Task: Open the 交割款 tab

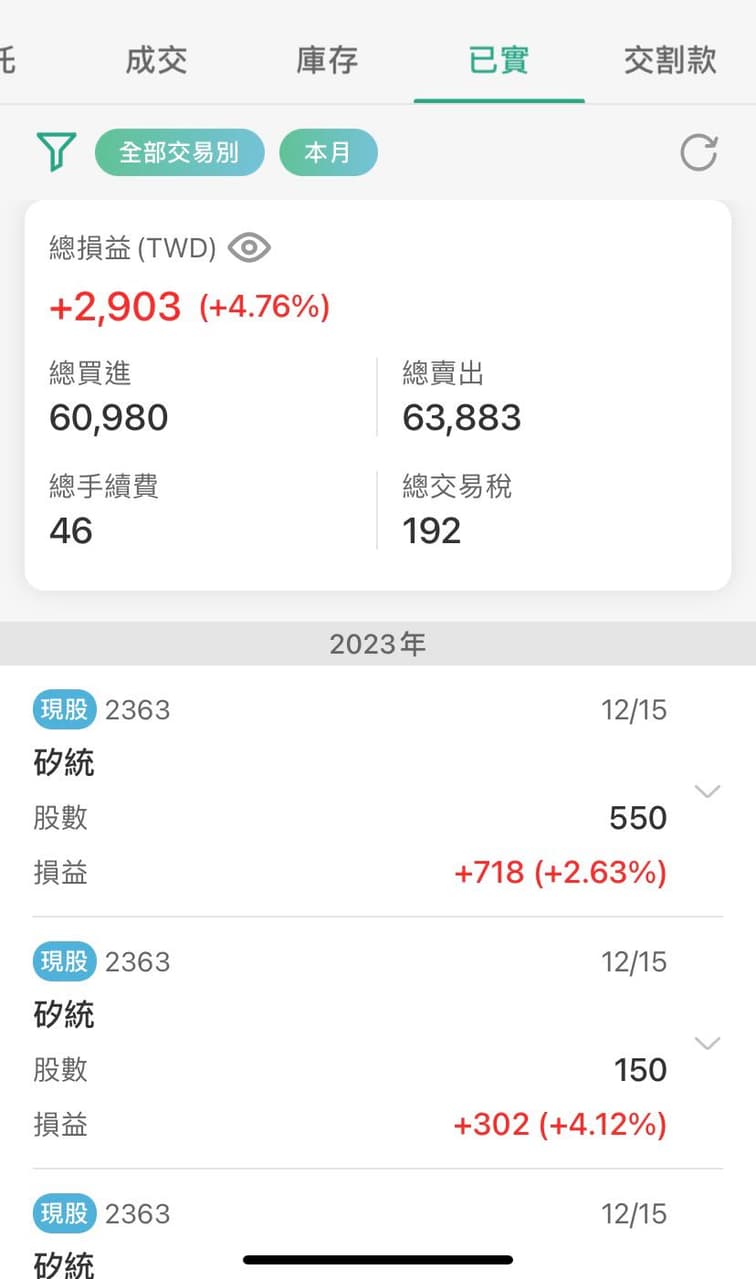Action: pos(670,60)
